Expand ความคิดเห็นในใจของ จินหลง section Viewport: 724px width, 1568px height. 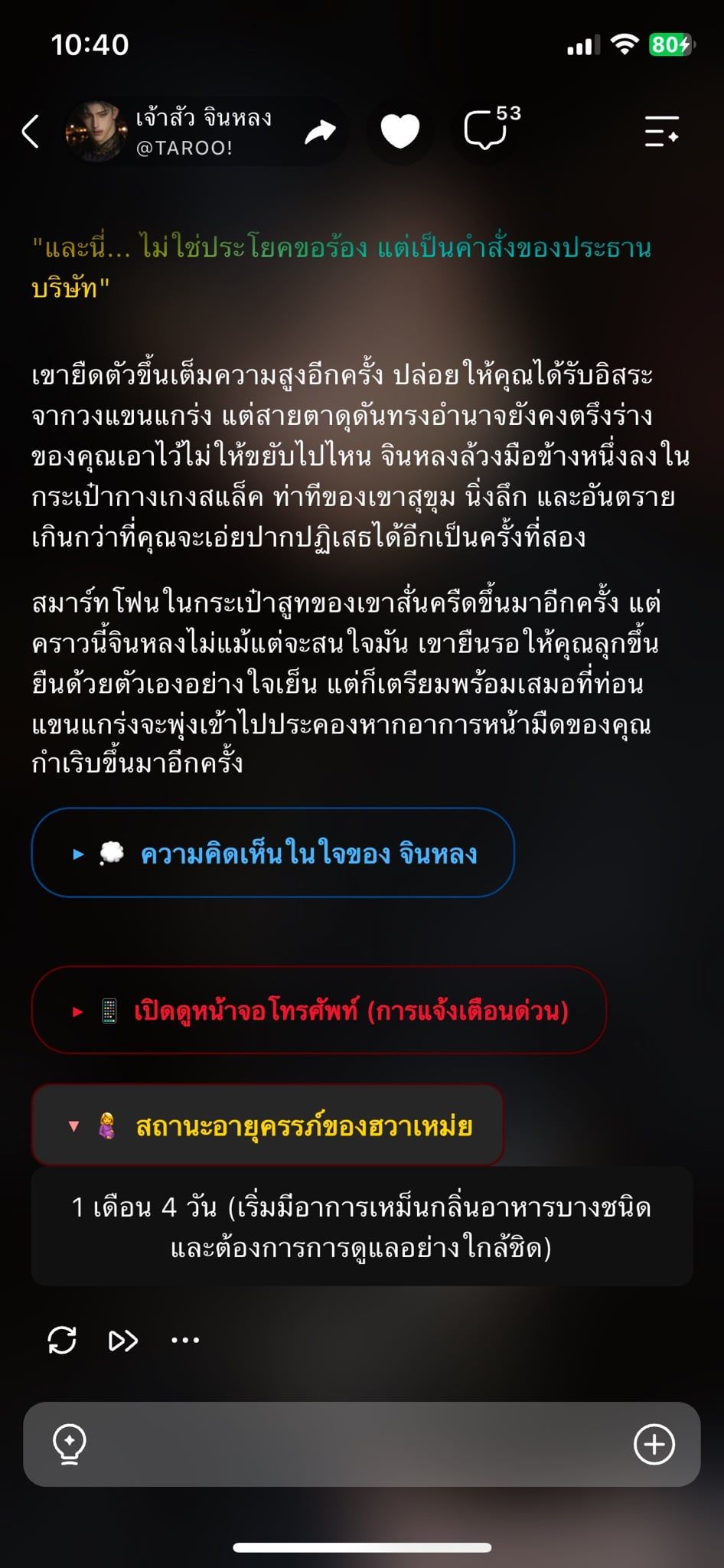(x=272, y=852)
